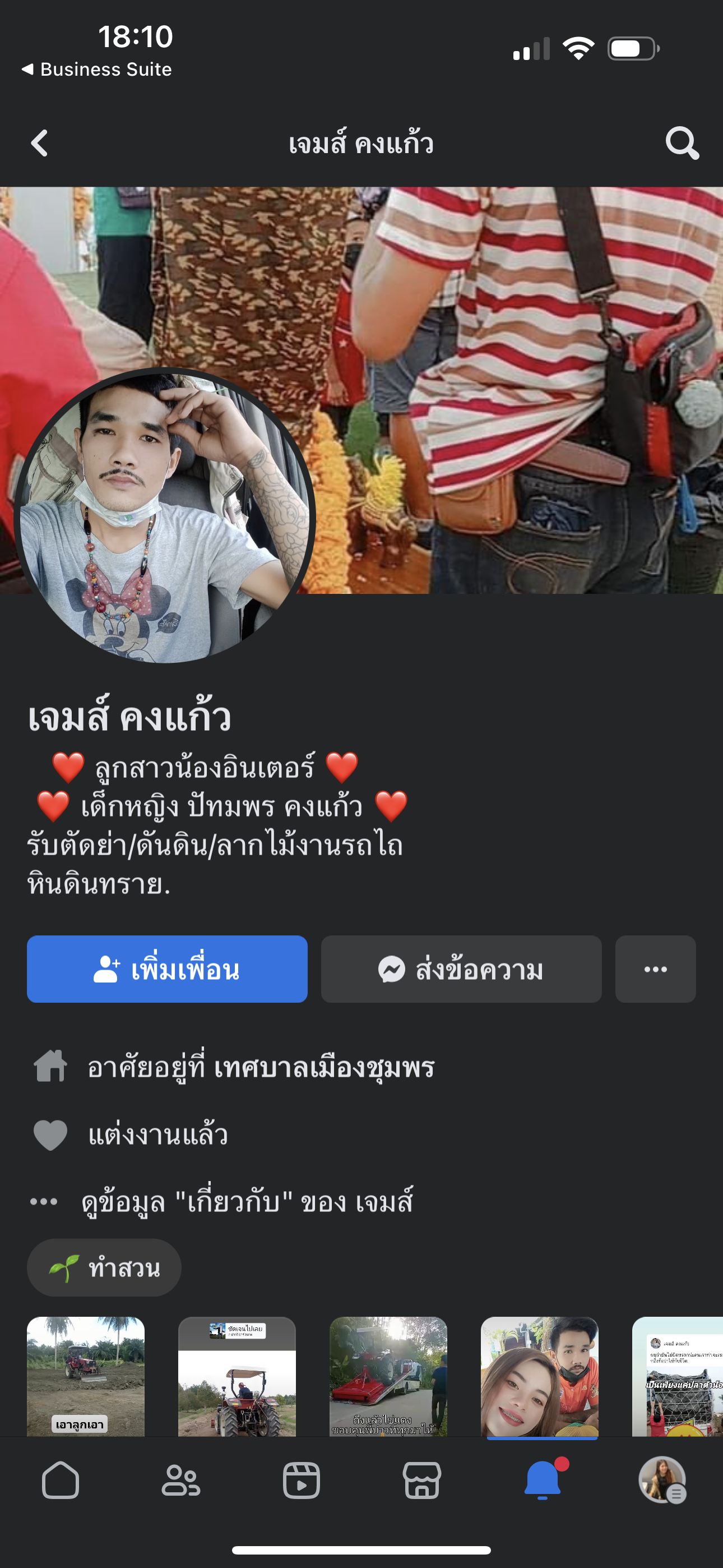Open the เอาลูกเอา tractor story thumbnail
This screenshot has height=1568, width=723.
tap(86, 1376)
